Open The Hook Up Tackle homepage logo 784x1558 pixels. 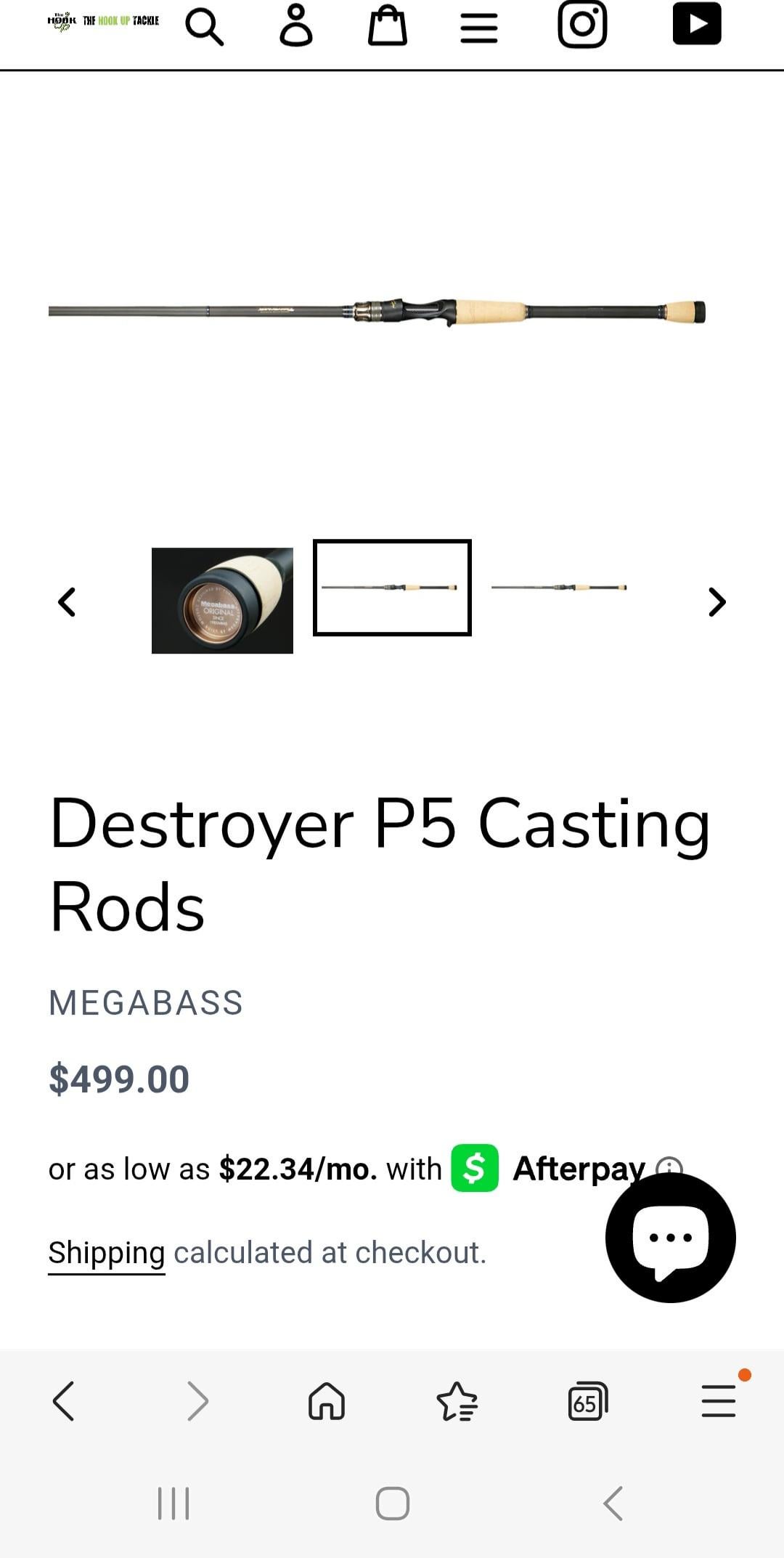coord(103,22)
